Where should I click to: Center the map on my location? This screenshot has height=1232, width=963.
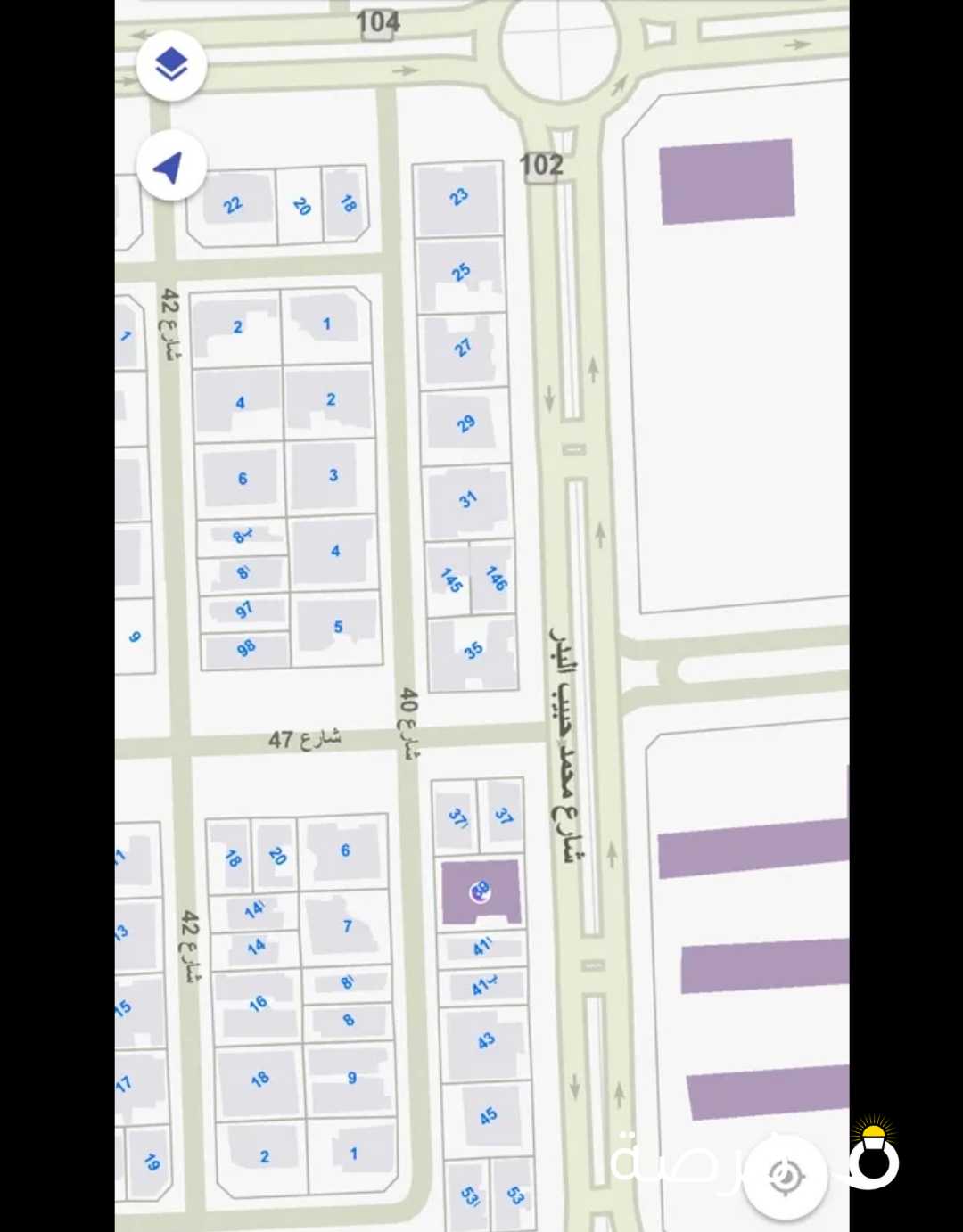coord(786,1177)
